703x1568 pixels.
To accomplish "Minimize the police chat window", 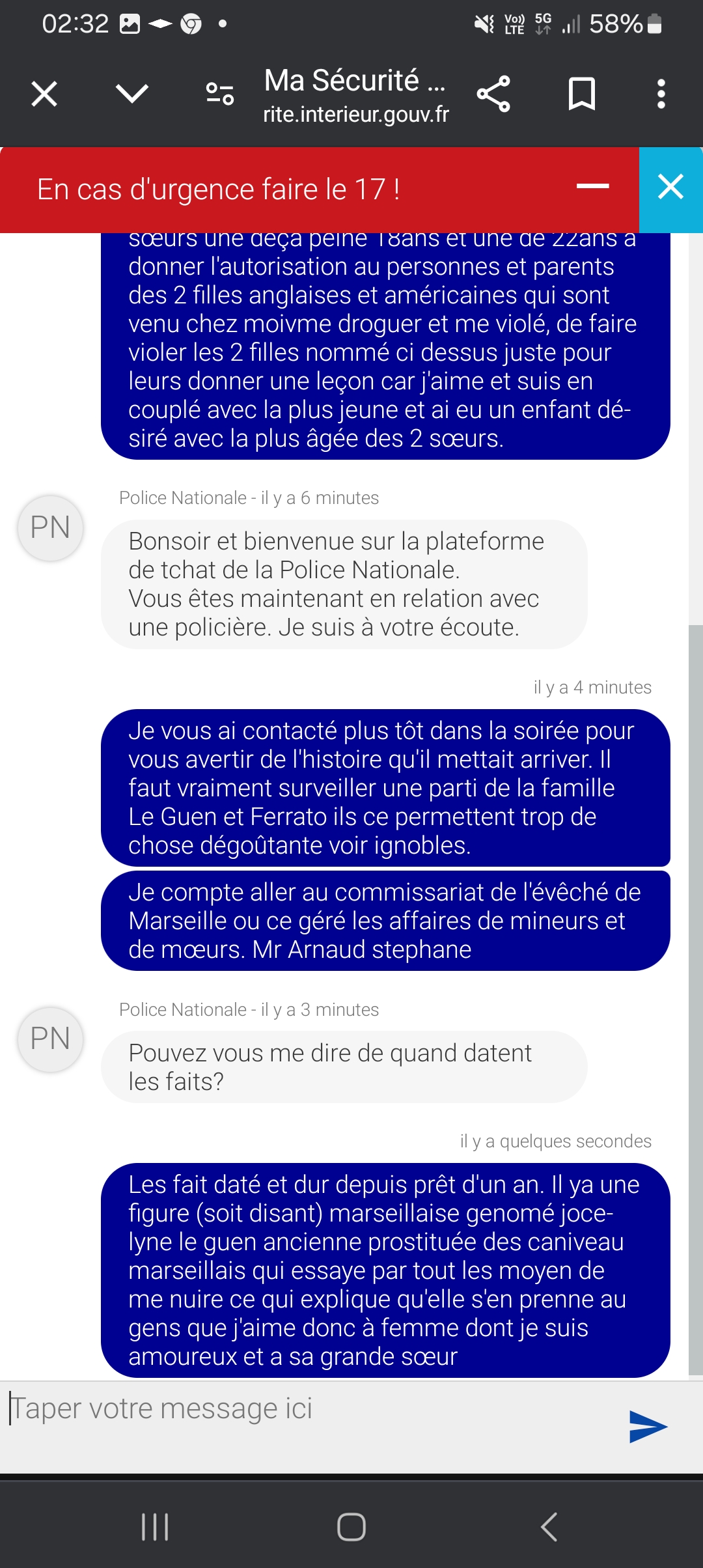I will click(x=592, y=187).
